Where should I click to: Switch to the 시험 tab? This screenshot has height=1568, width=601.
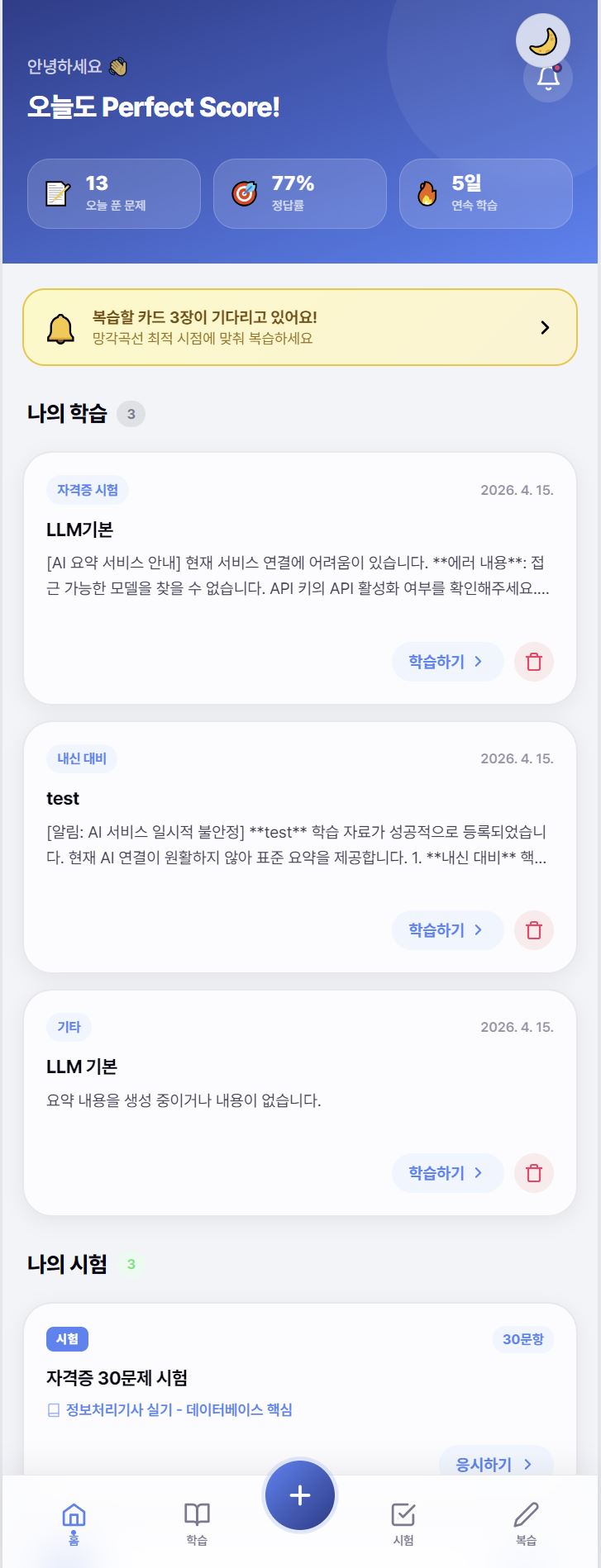(x=403, y=1523)
